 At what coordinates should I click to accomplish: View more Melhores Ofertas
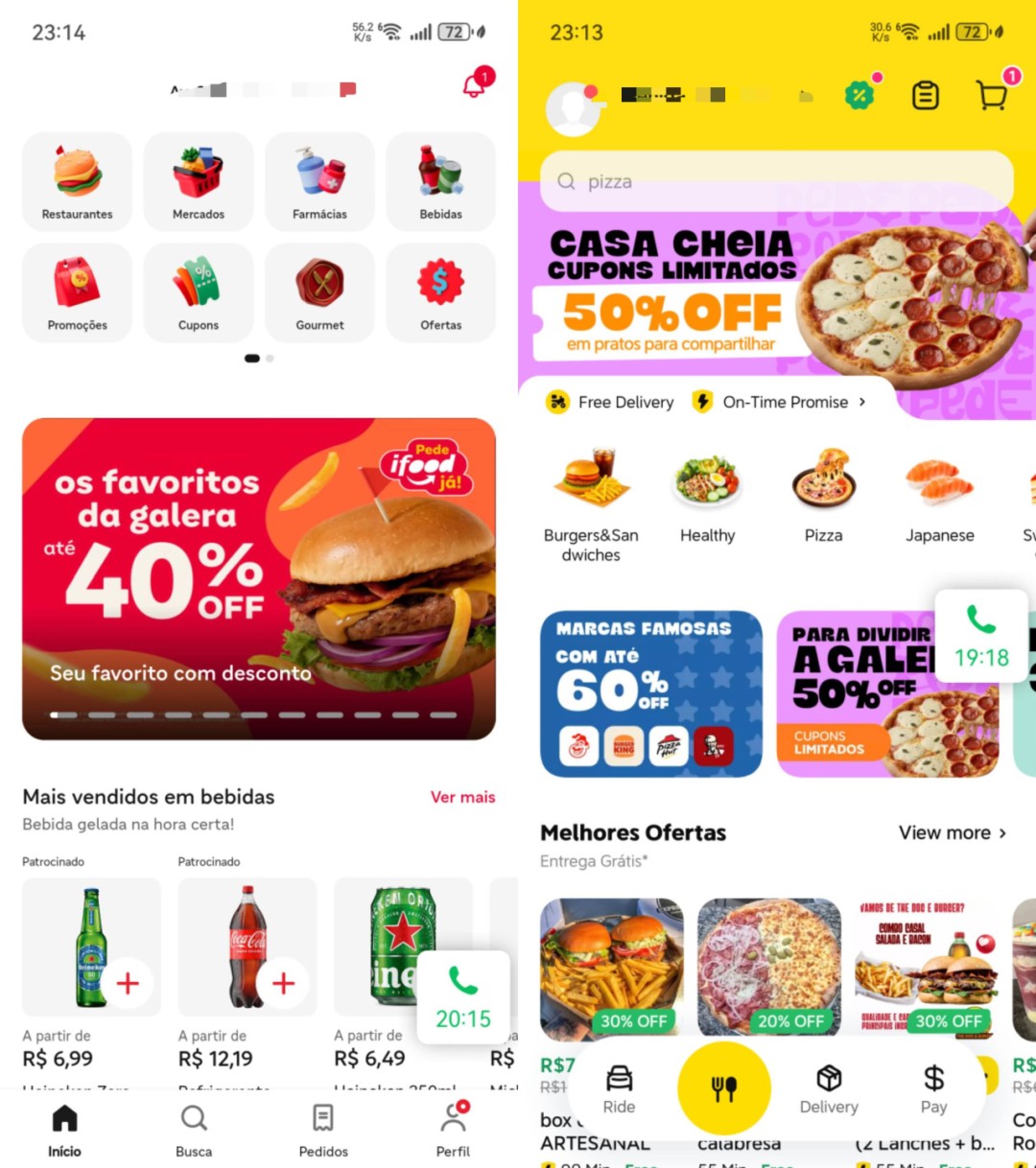point(952,832)
